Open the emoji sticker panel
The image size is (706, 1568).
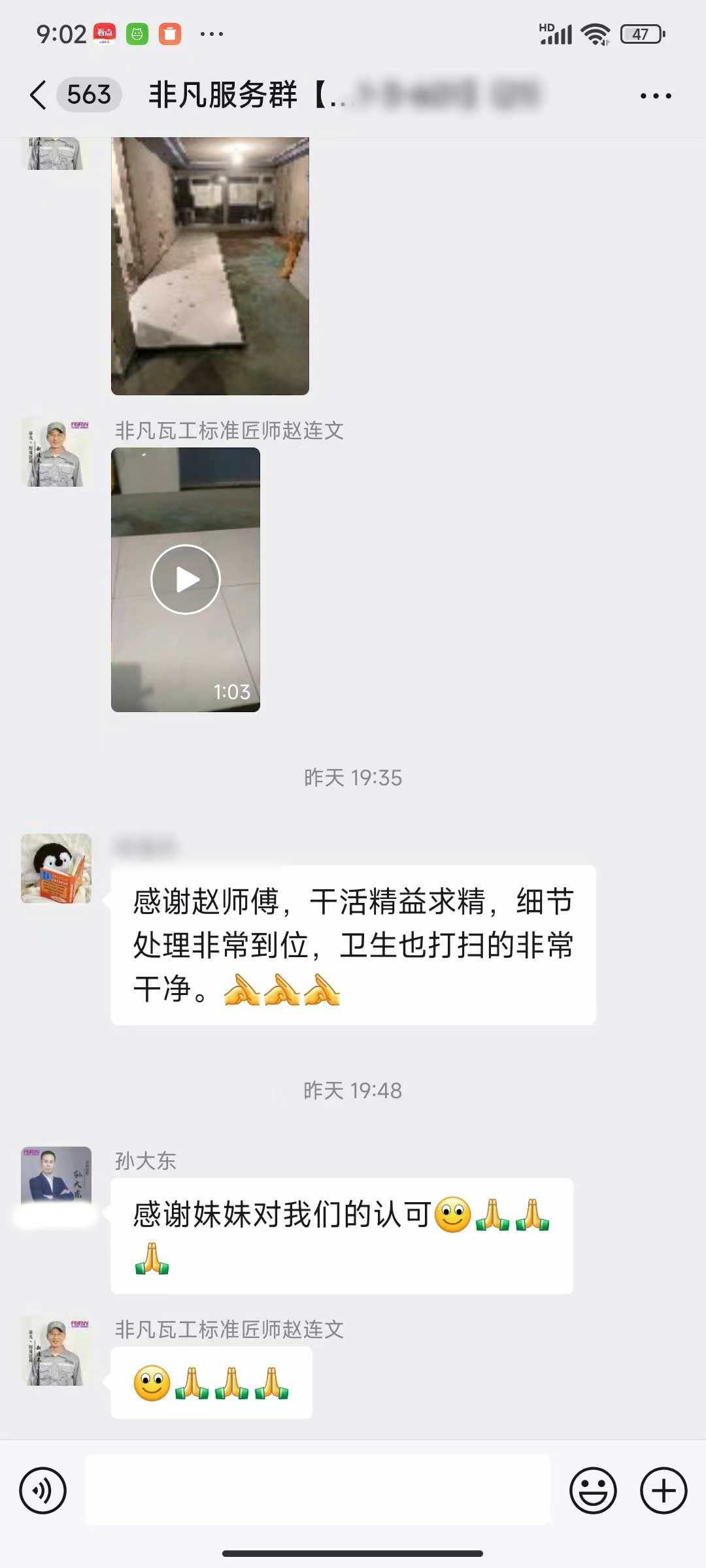pos(593,1491)
